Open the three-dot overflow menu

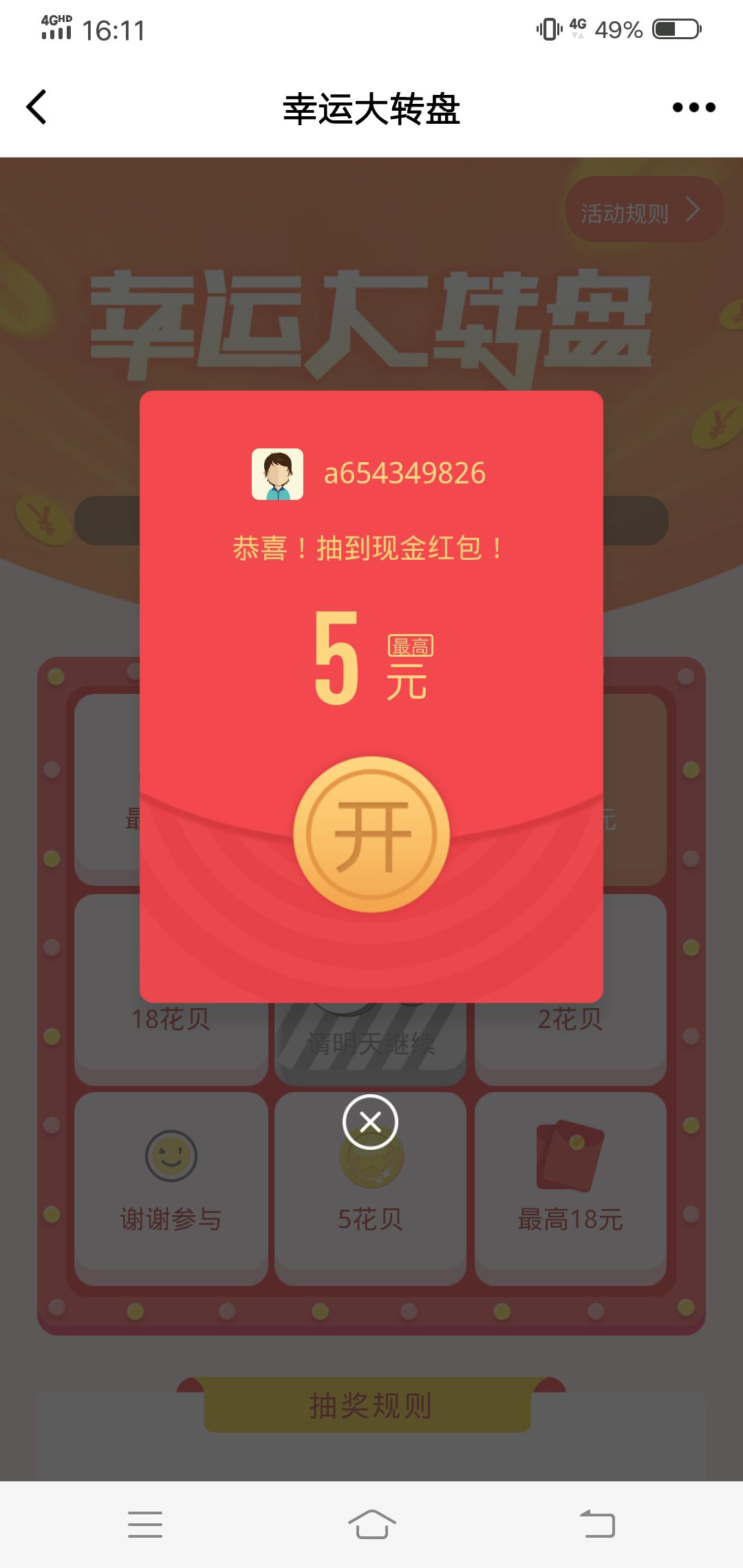693,107
